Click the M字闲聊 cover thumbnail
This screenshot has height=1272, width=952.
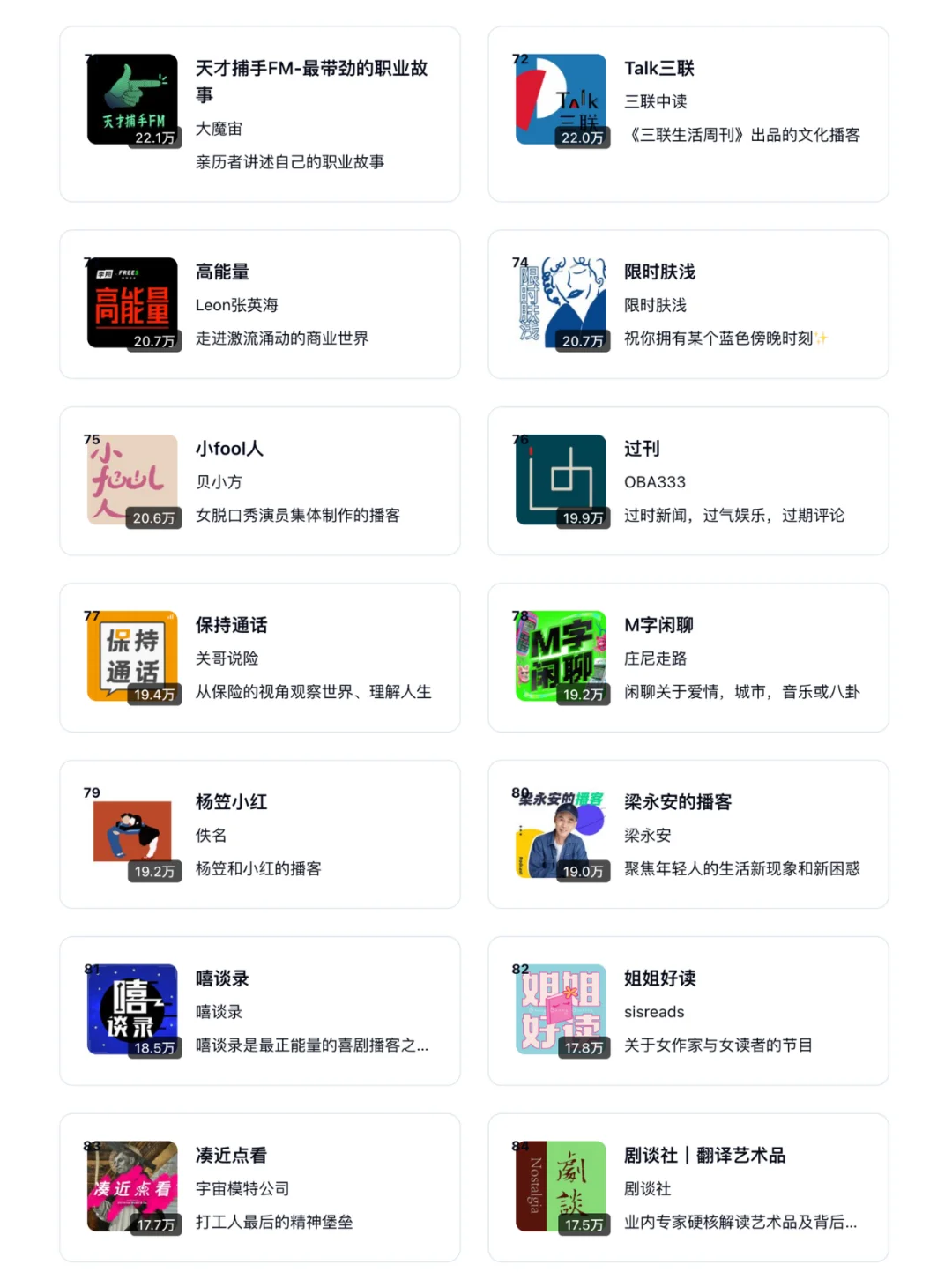point(560,657)
